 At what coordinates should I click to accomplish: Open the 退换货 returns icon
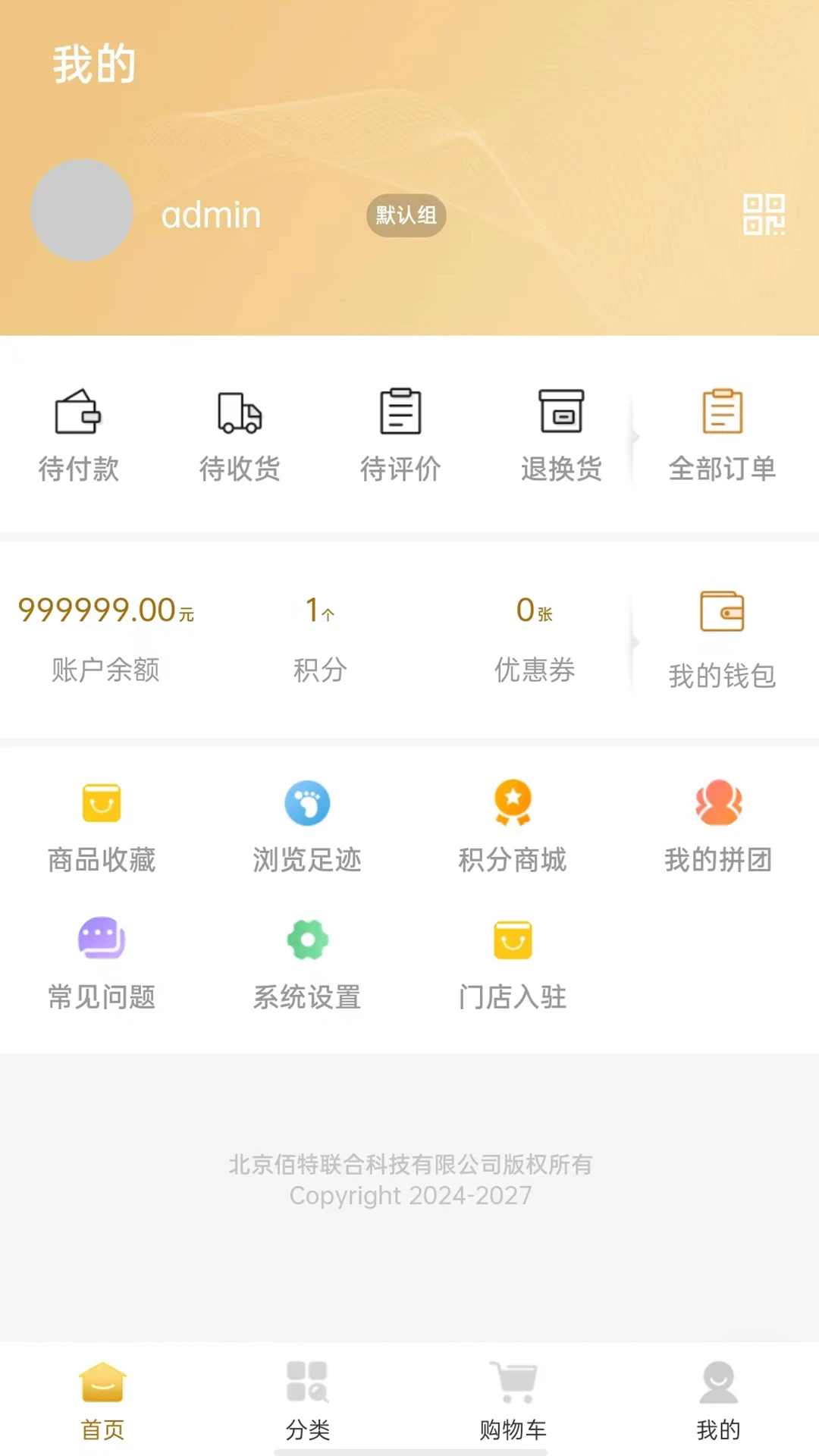click(561, 432)
